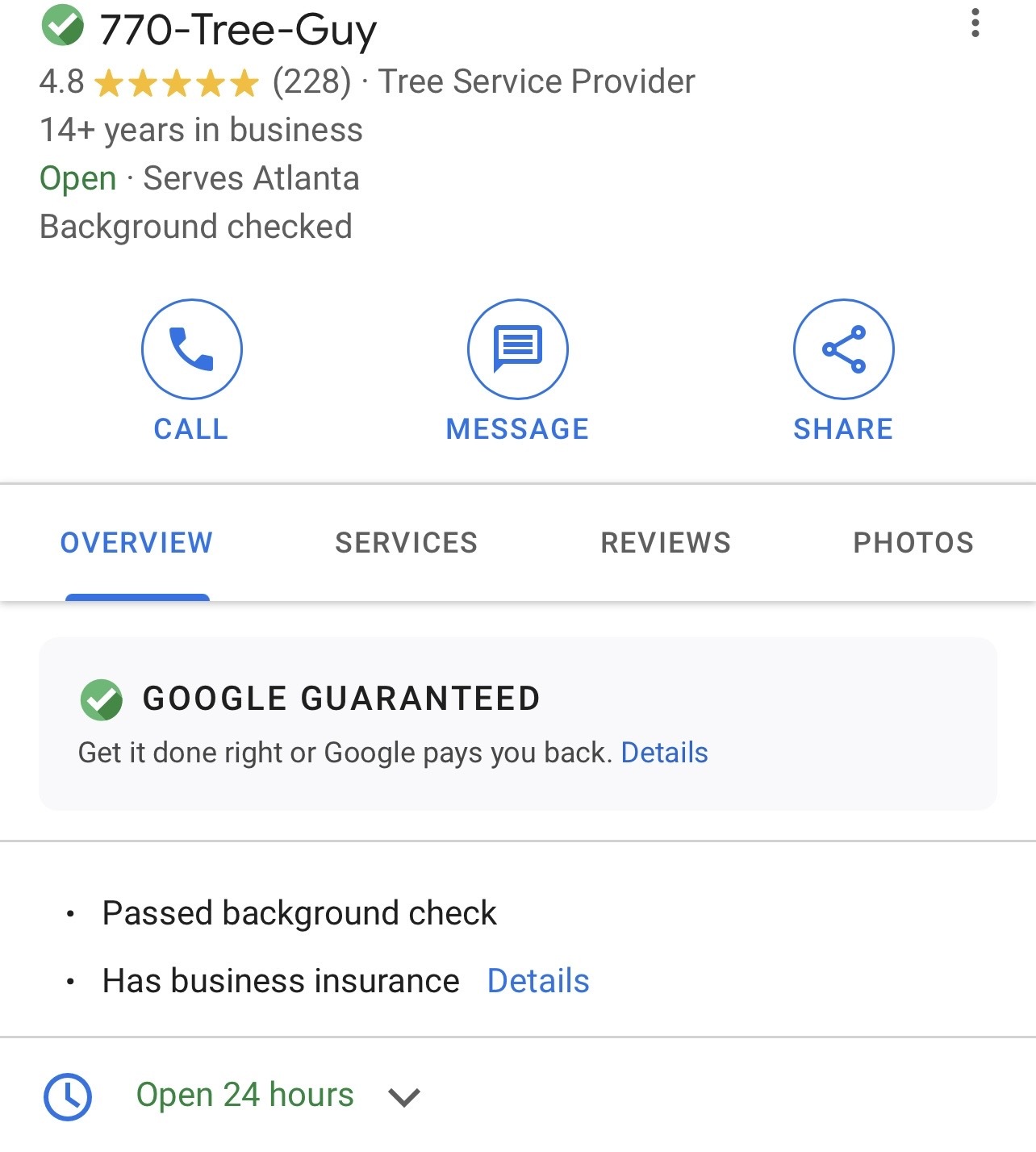This screenshot has height=1152, width=1036.
Task: Switch to the Services tab
Action: coord(406,543)
